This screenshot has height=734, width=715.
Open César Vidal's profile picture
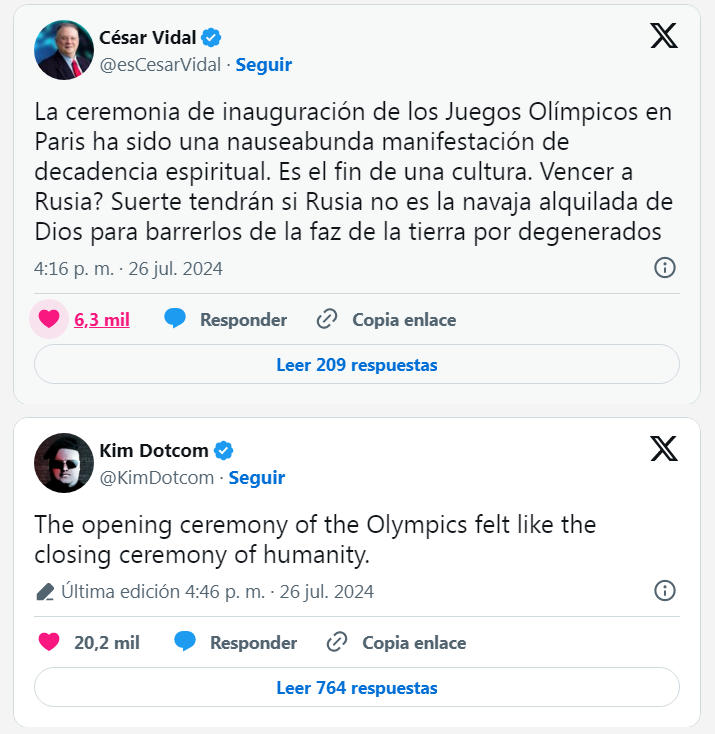64,50
